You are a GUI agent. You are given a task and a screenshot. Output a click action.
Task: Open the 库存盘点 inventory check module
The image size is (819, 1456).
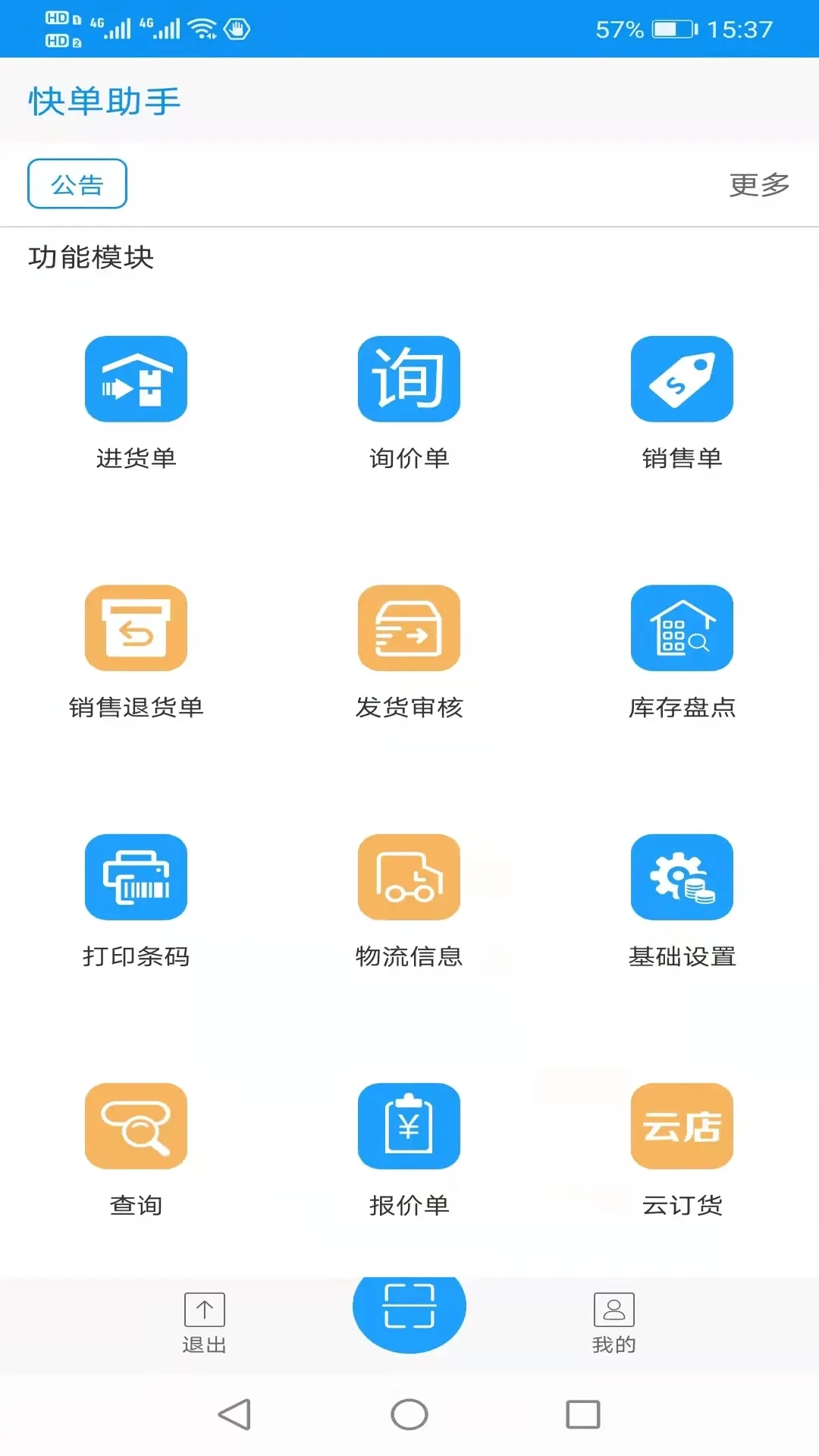click(x=682, y=628)
